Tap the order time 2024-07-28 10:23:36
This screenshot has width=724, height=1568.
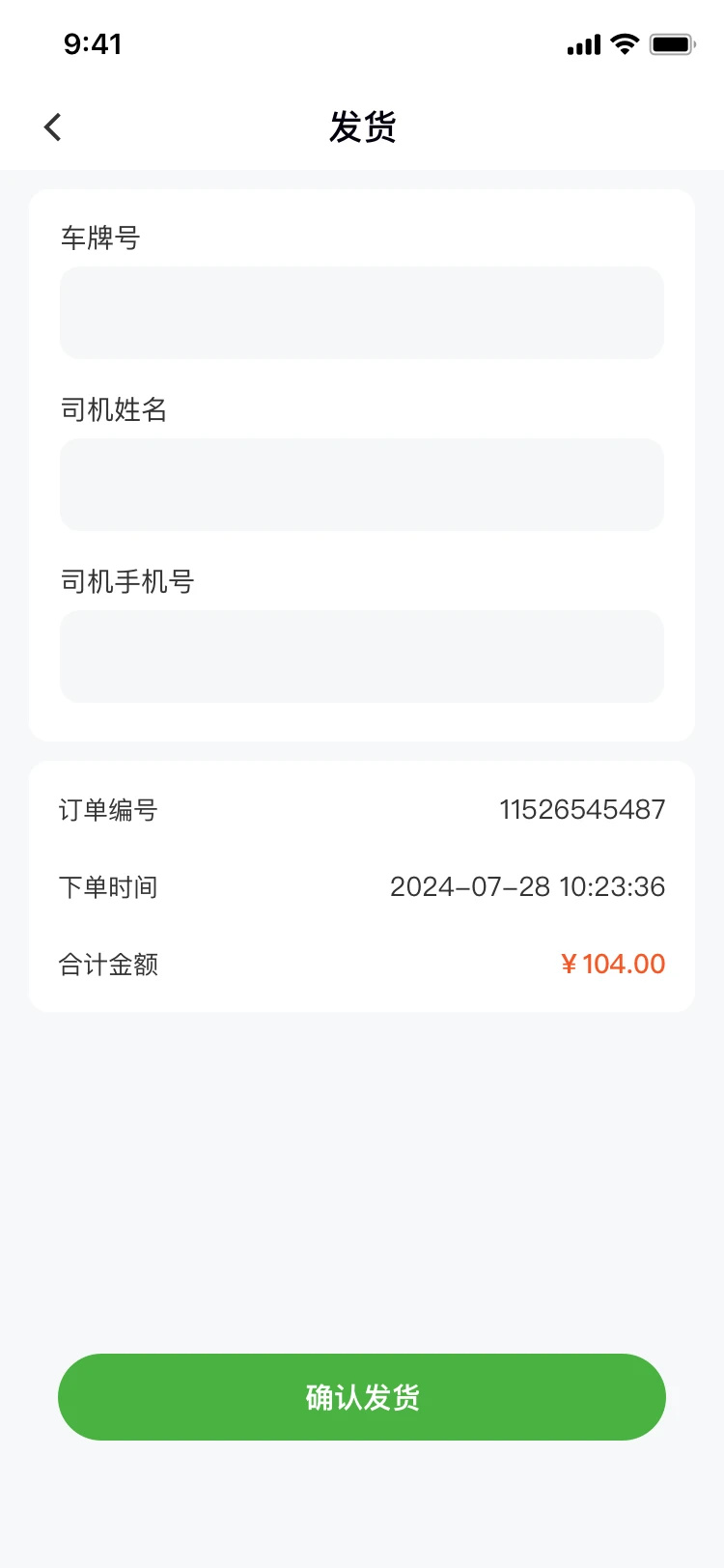527,886
